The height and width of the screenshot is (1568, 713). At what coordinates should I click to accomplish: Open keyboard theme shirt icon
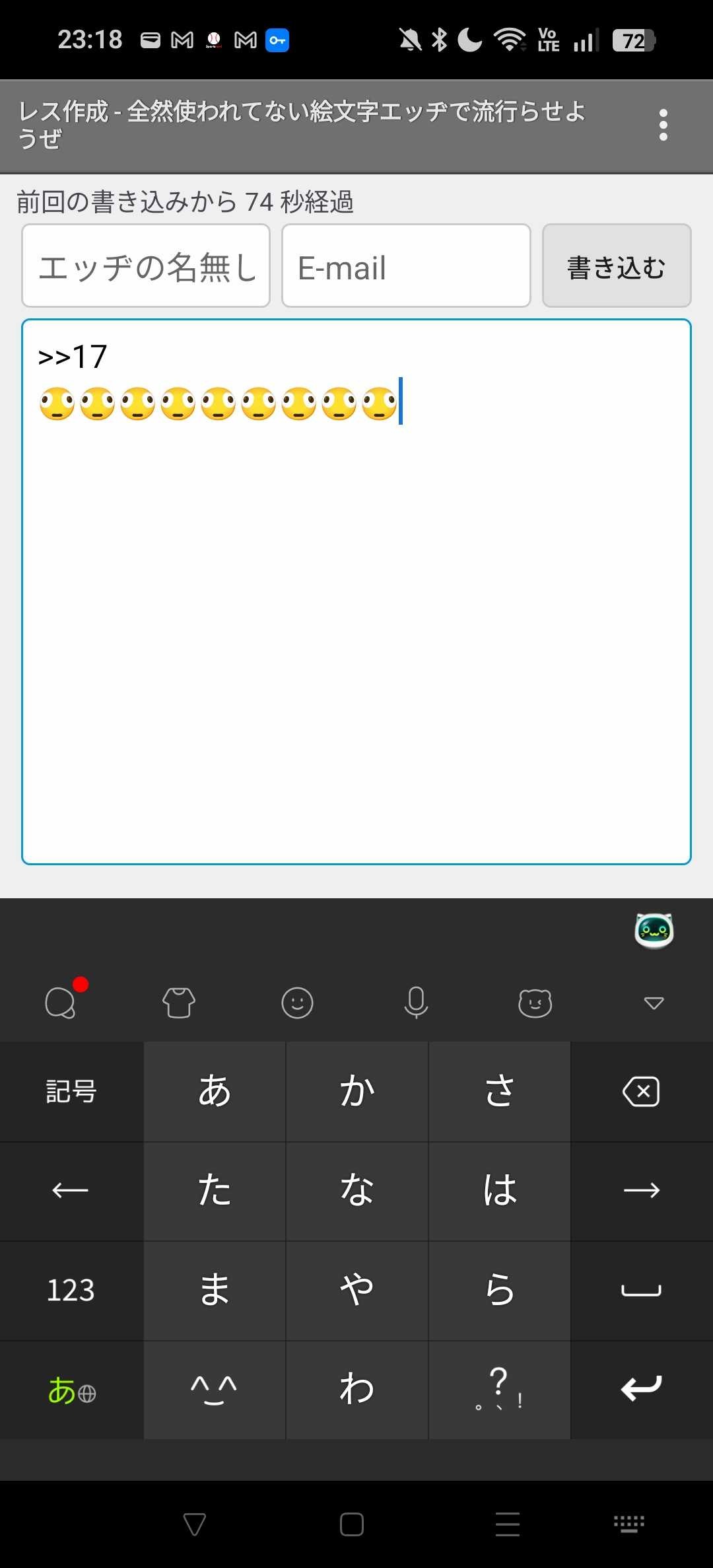coord(179,1003)
